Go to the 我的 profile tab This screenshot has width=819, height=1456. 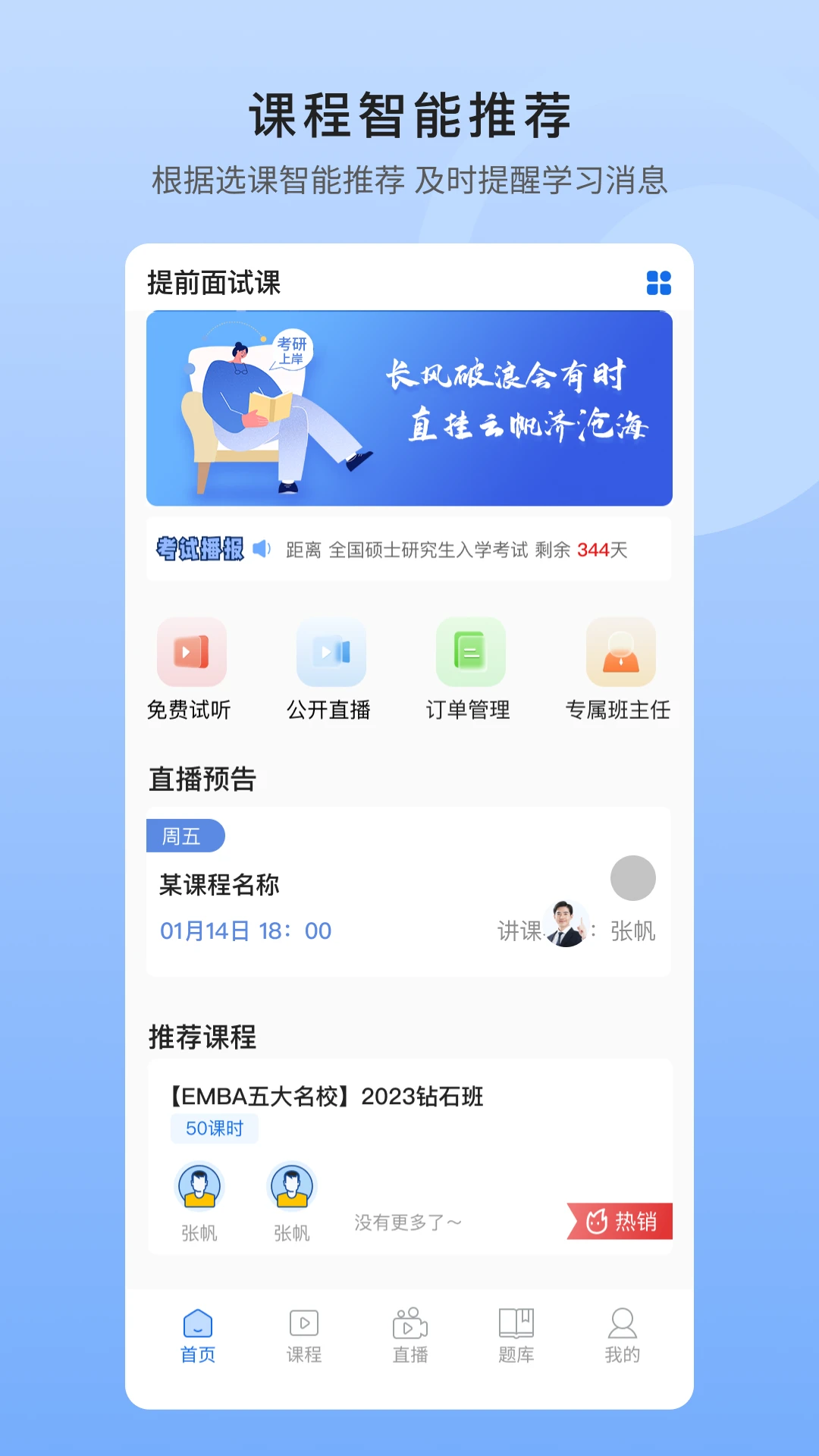point(623,1335)
